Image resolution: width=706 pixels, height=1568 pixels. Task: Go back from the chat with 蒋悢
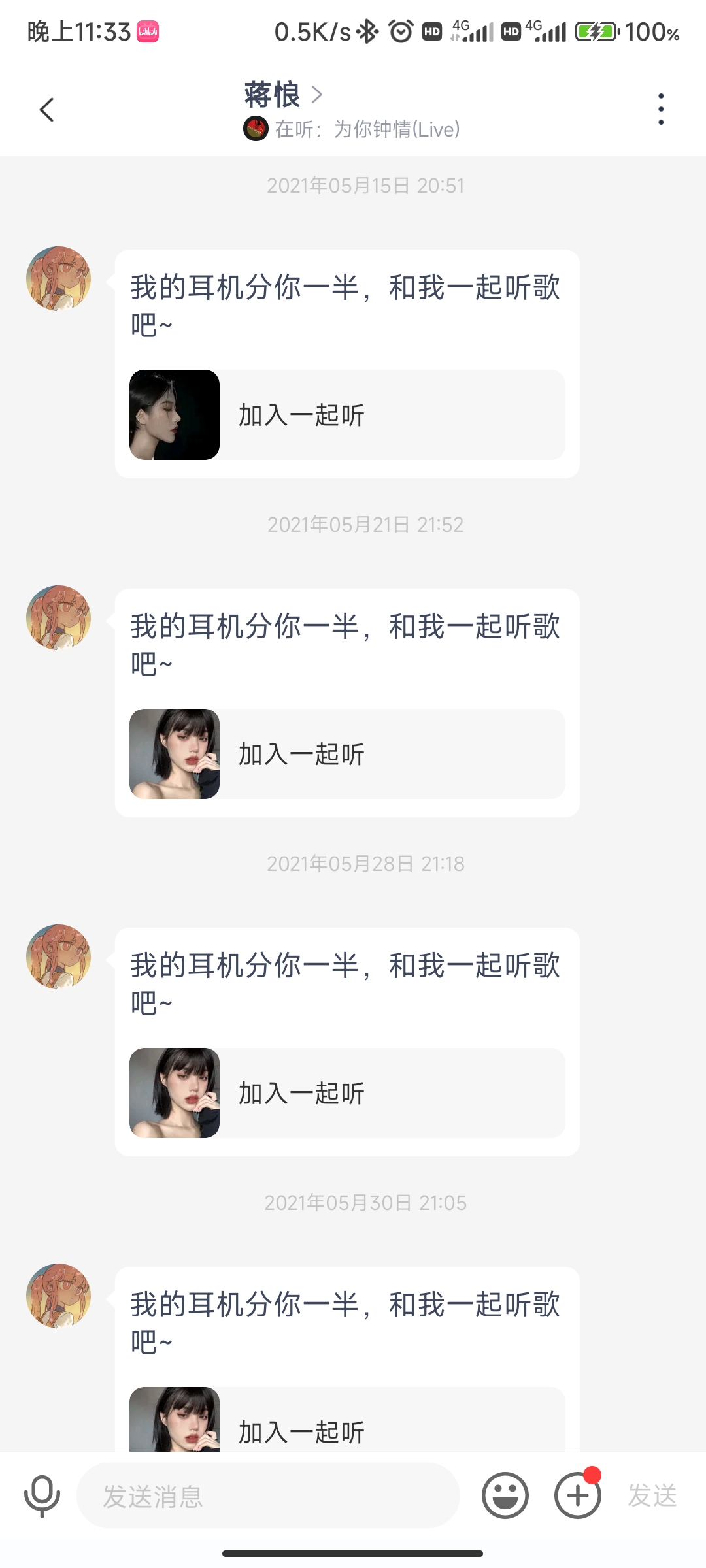(47, 110)
